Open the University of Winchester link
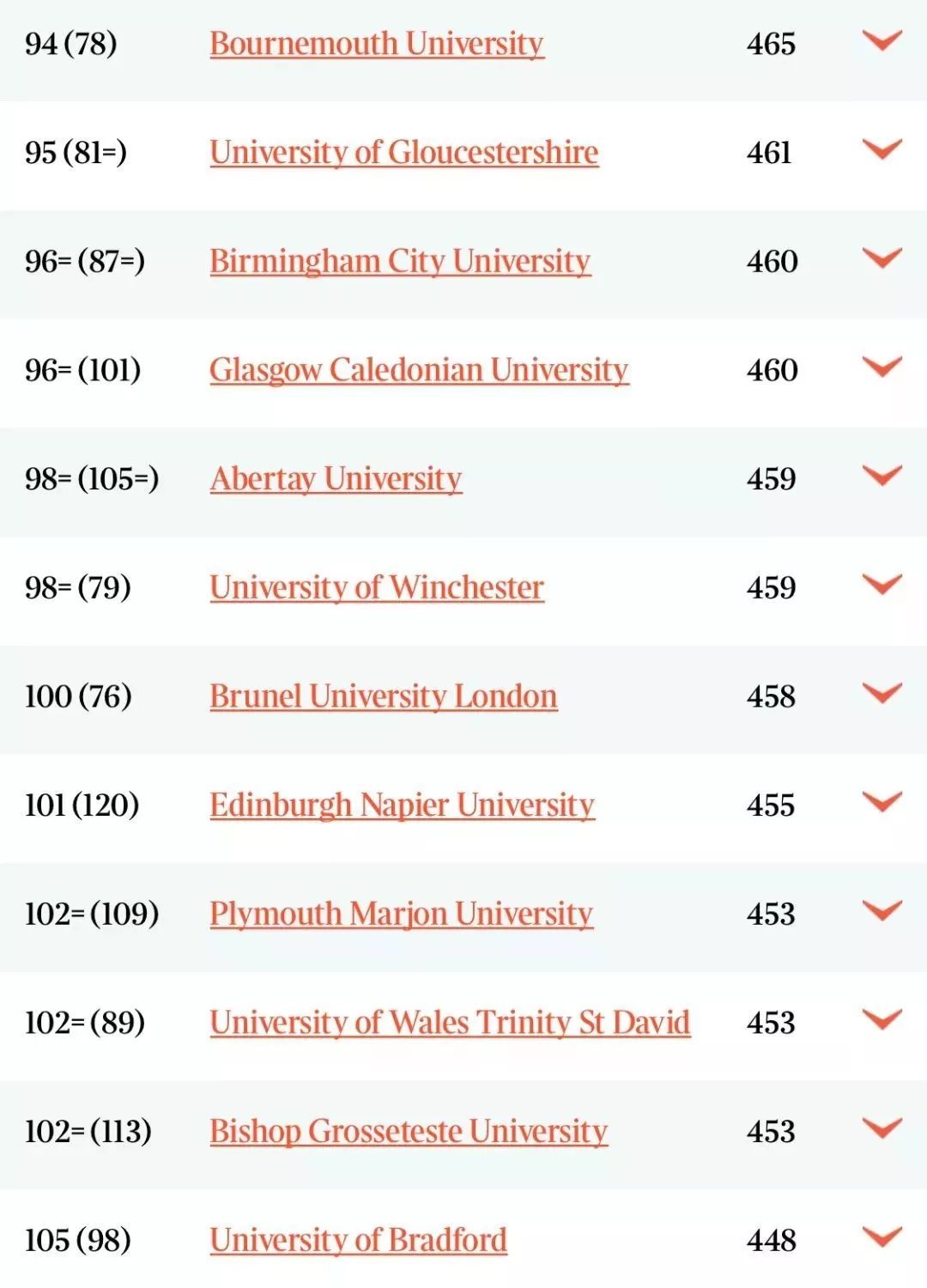The width and height of the screenshot is (927, 1288). 377,588
